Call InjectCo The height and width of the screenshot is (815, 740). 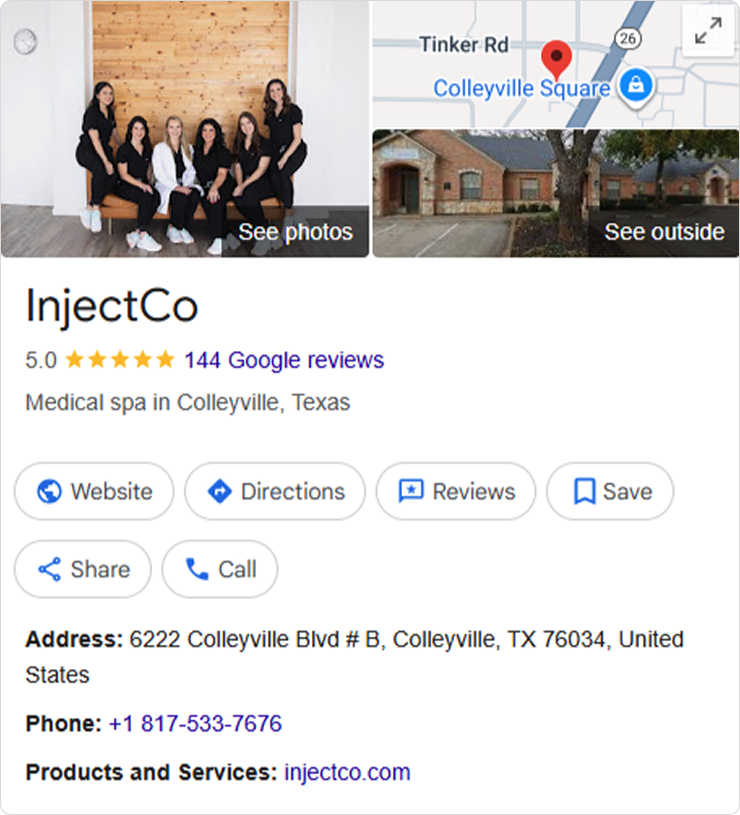click(220, 569)
